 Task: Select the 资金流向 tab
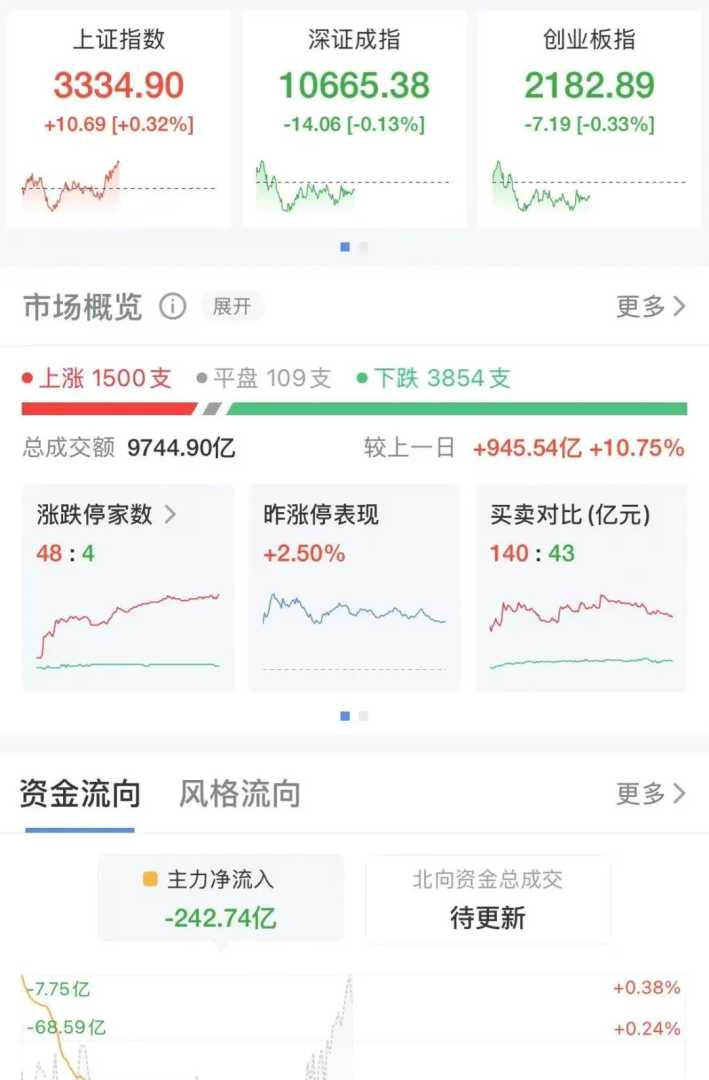pos(80,795)
